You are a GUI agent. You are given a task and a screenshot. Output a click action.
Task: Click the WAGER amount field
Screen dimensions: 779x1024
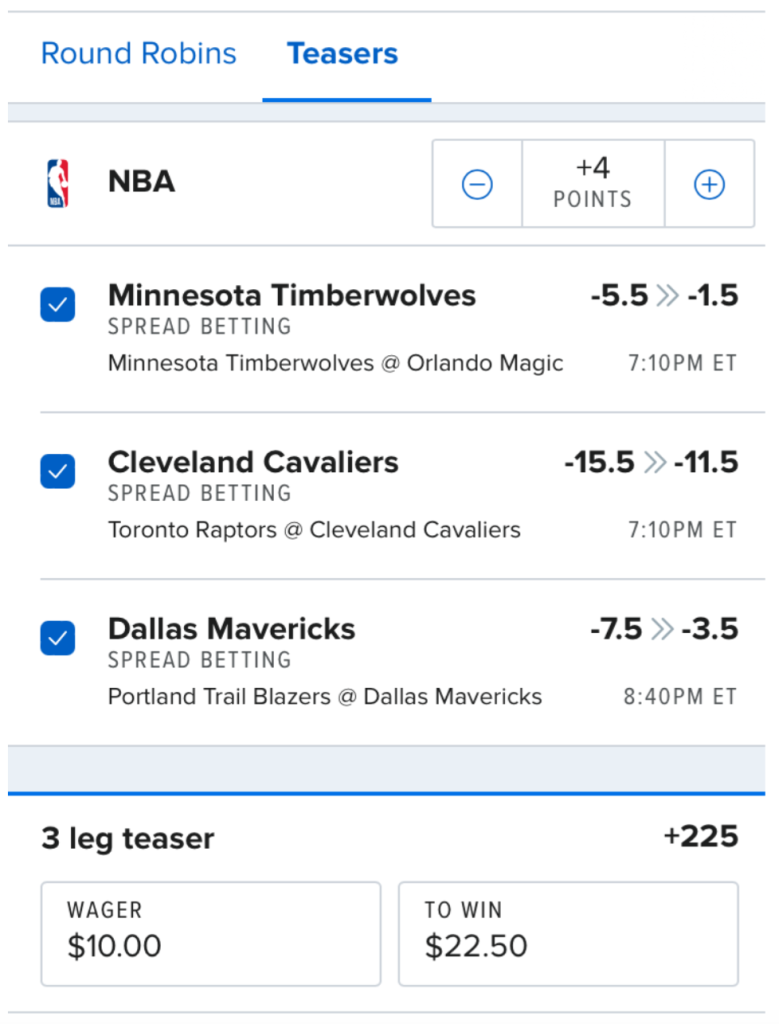click(x=210, y=933)
